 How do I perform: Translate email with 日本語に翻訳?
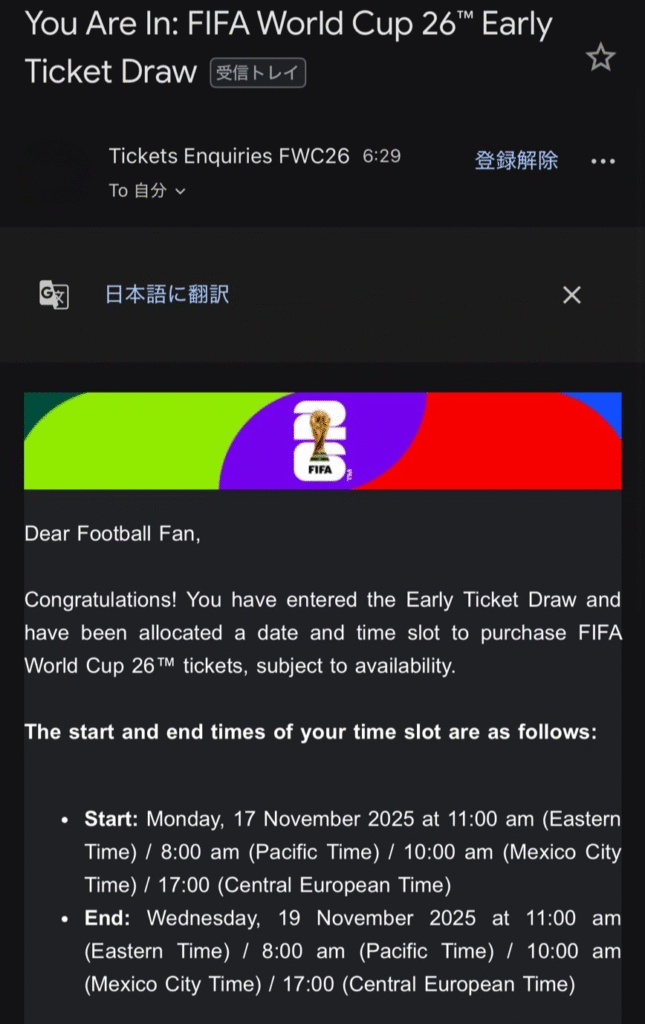pos(167,294)
